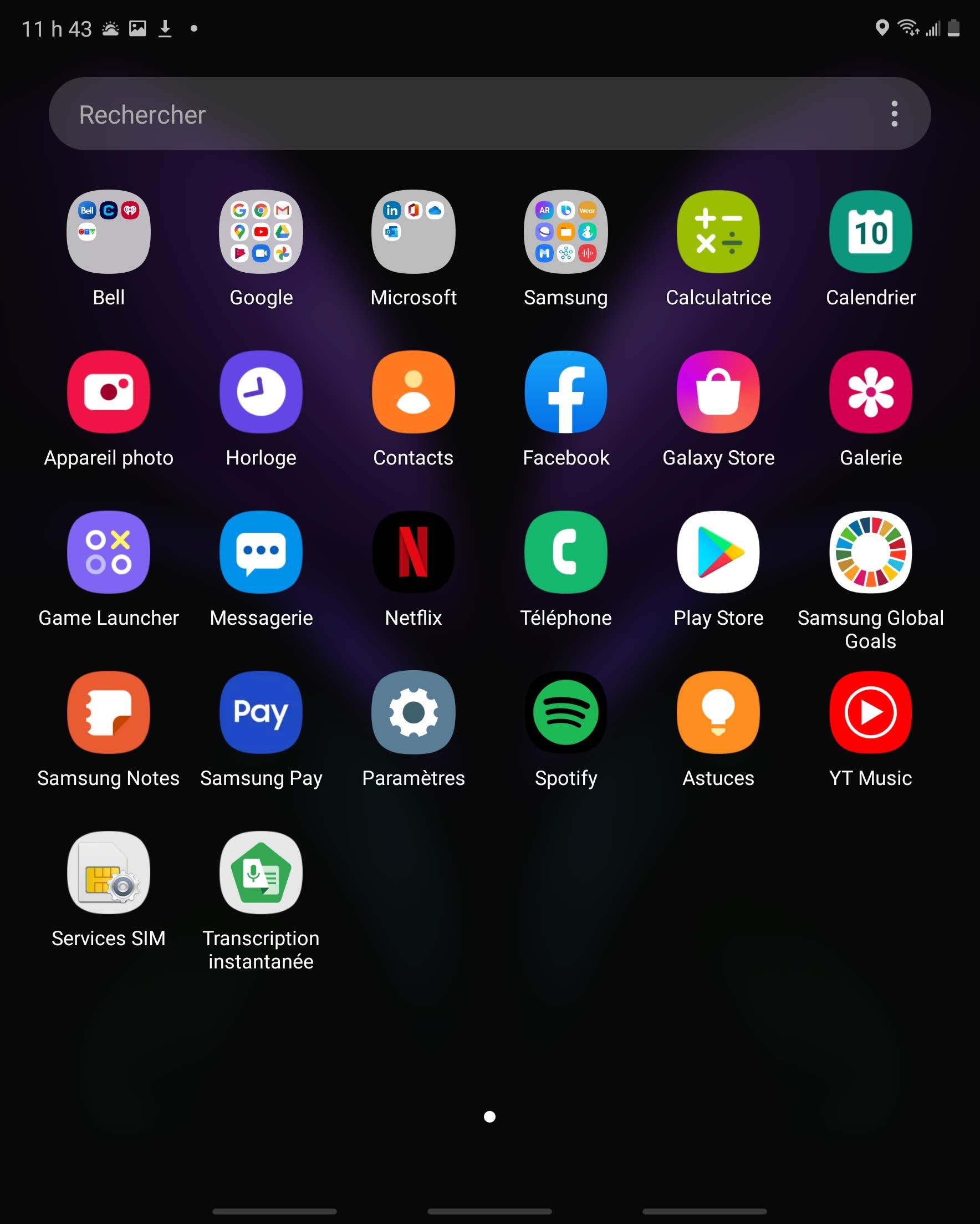Open Paramètres settings
The width and height of the screenshot is (980, 1224).
(x=414, y=712)
